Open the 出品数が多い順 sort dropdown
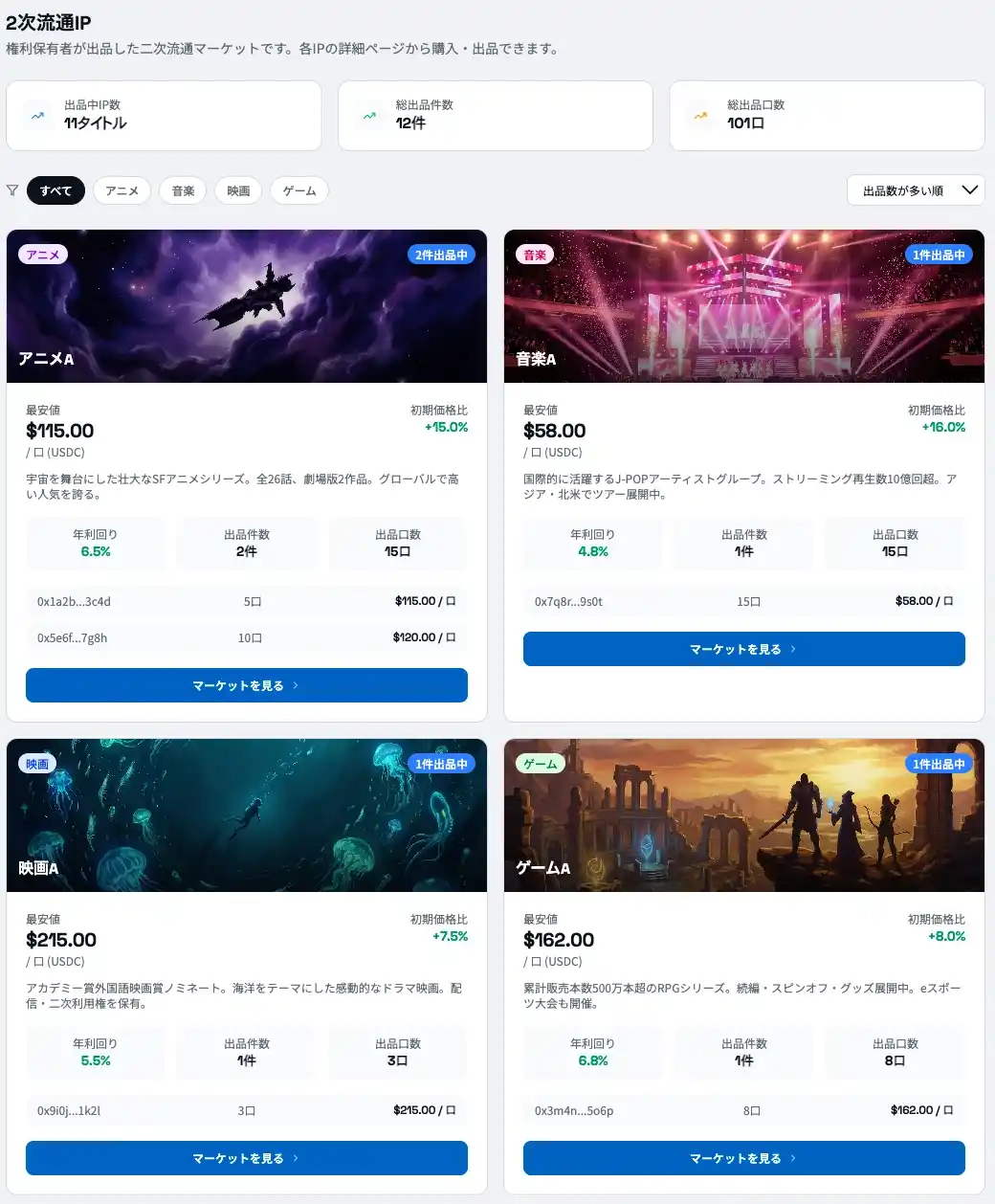Screen dimensions: 995x1204 click(x=915, y=190)
